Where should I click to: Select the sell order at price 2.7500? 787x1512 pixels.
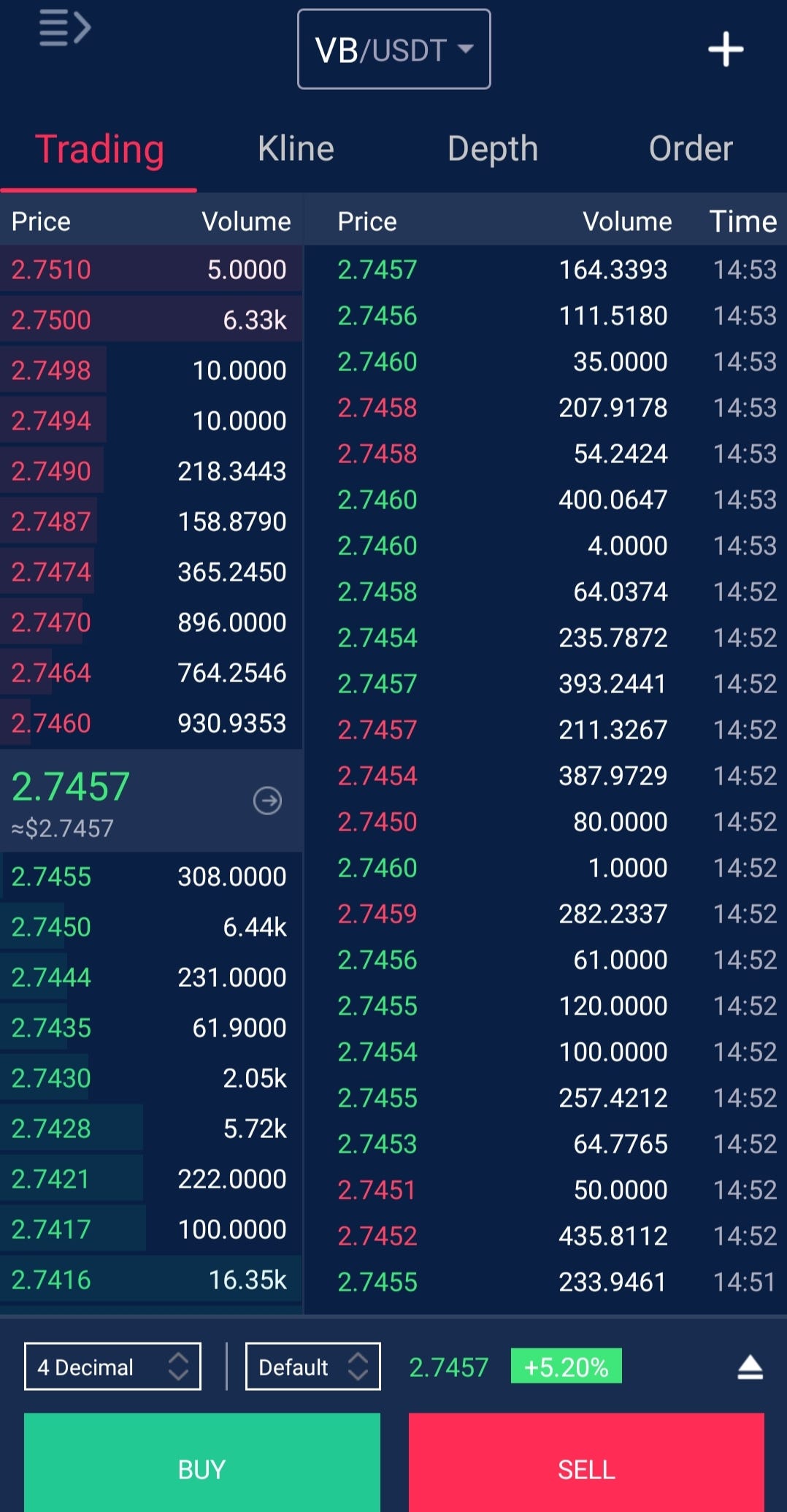[x=150, y=320]
